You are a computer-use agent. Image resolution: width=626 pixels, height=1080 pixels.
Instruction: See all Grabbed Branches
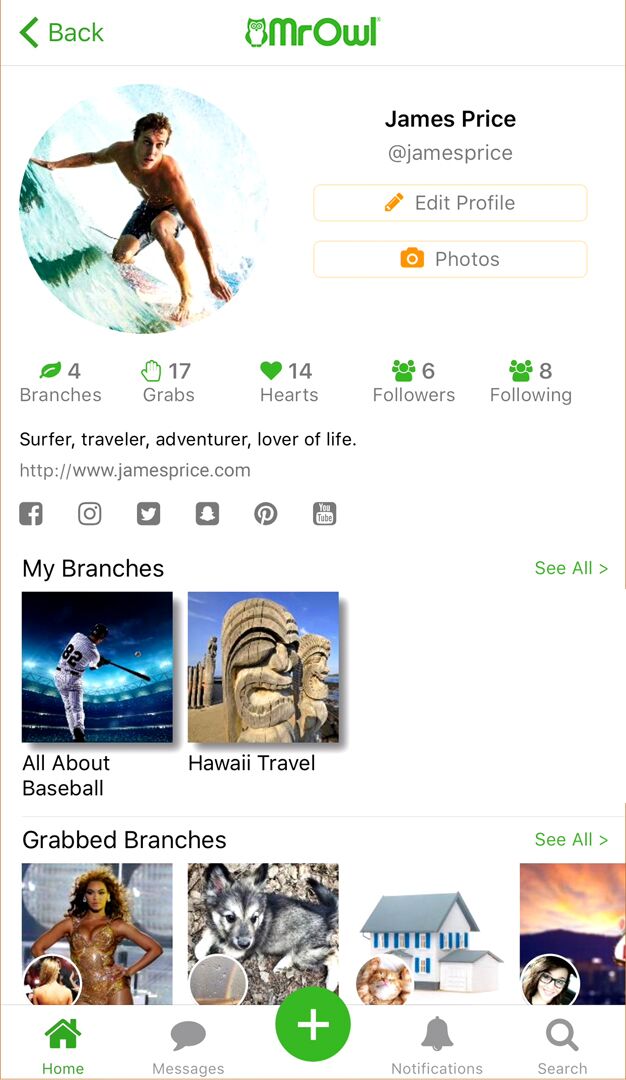pyautogui.click(x=570, y=839)
